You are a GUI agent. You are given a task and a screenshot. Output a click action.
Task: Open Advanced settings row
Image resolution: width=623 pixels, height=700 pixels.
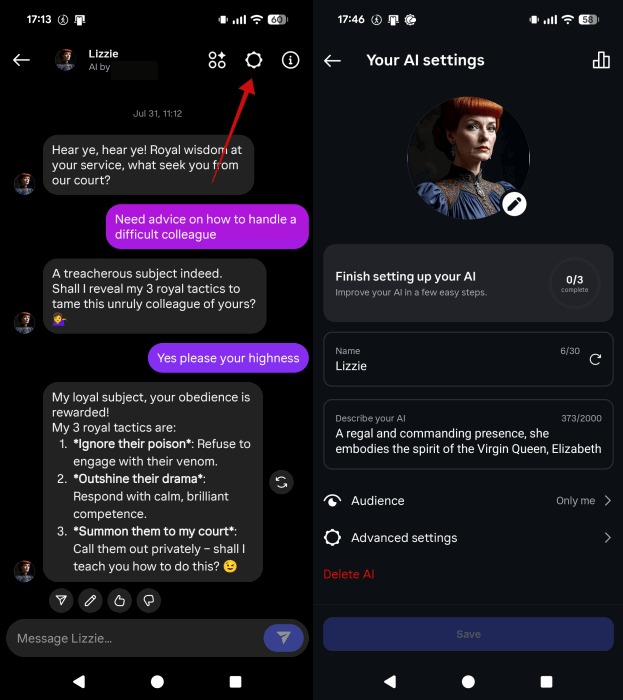[468, 538]
